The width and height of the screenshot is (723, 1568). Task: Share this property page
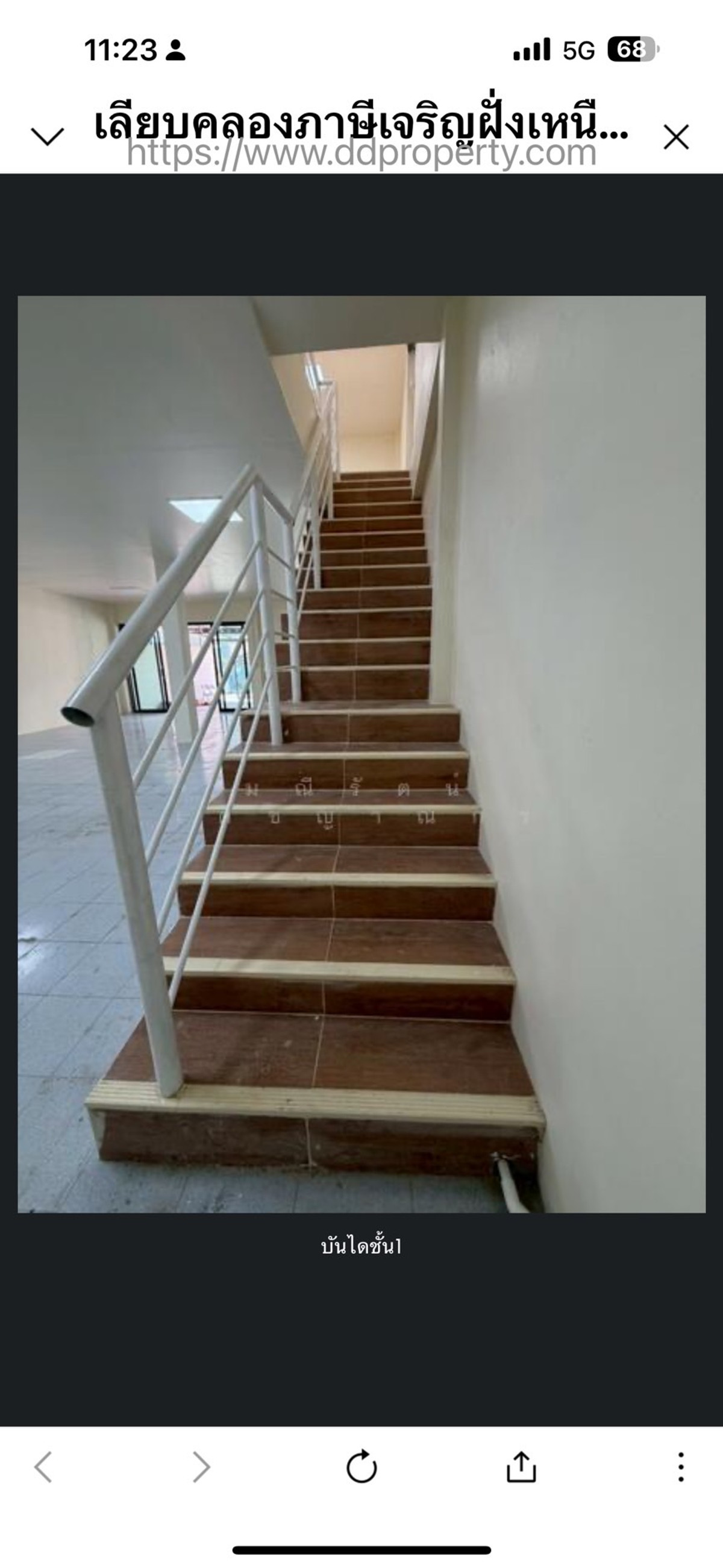[x=522, y=1467]
